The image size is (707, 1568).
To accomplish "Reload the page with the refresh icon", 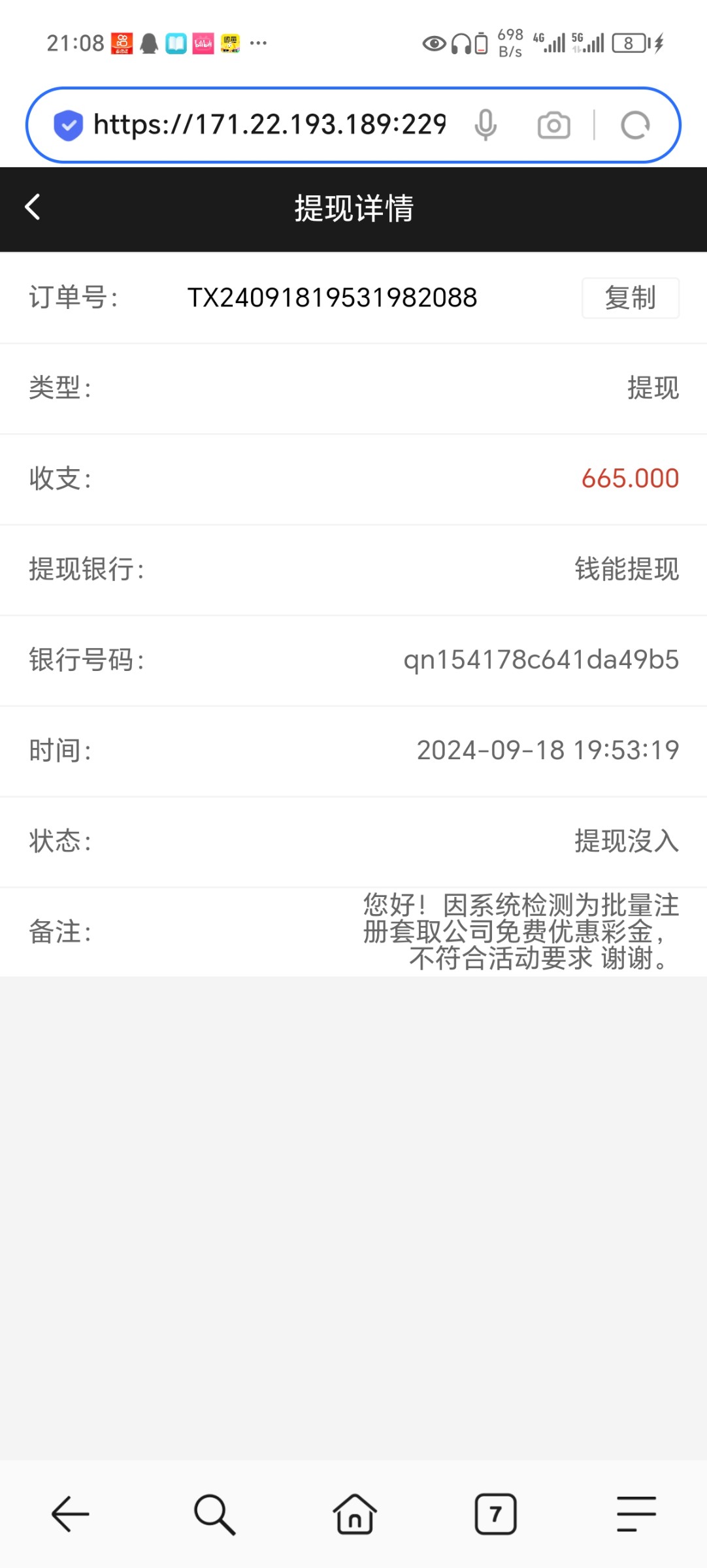I will click(x=635, y=125).
